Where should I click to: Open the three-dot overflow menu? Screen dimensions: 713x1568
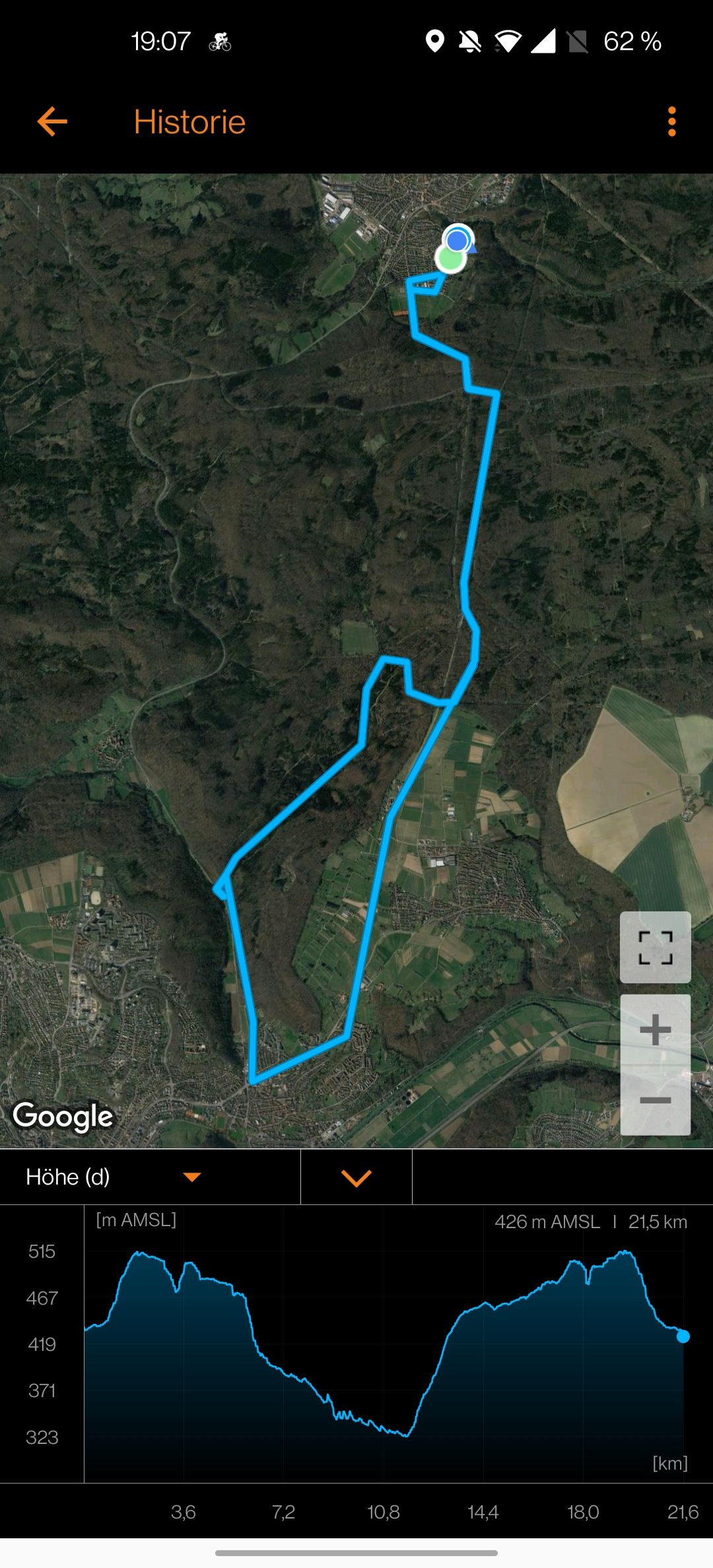pyautogui.click(x=672, y=122)
